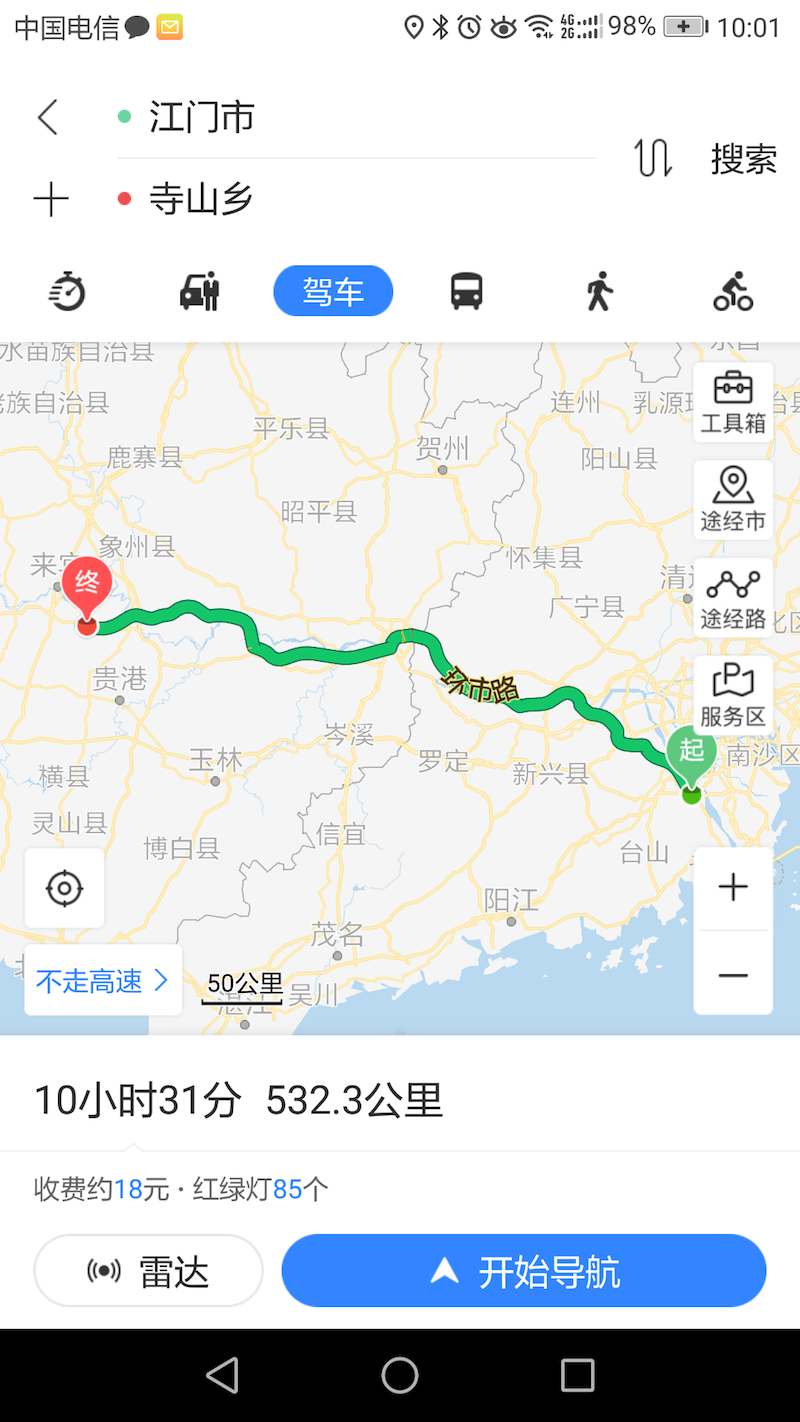The height and width of the screenshot is (1422, 800).
Task: Switch to the bus transit tab
Action: tap(466, 292)
